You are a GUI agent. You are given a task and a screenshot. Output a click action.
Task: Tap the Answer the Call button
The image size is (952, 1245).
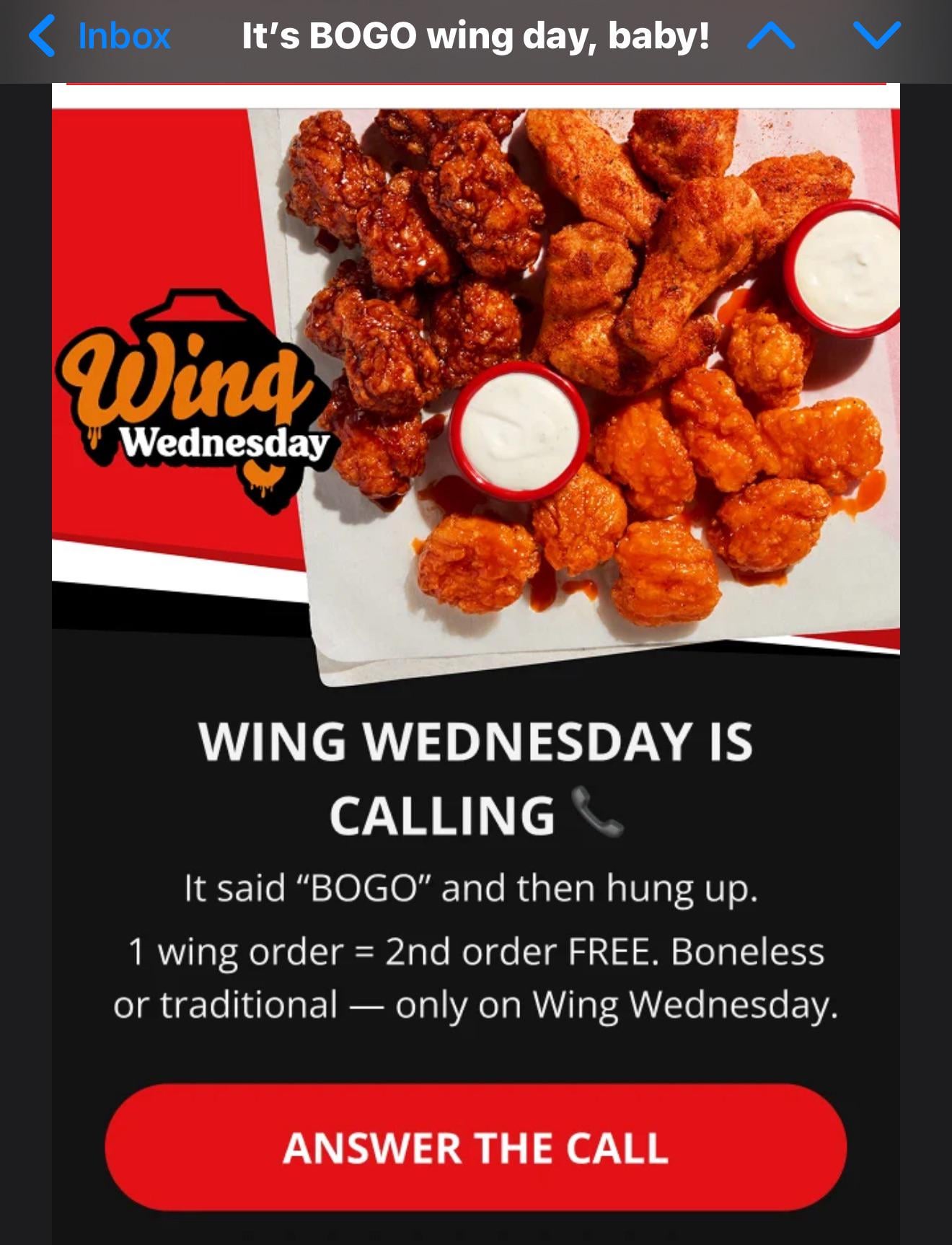click(x=476, y=1147)
